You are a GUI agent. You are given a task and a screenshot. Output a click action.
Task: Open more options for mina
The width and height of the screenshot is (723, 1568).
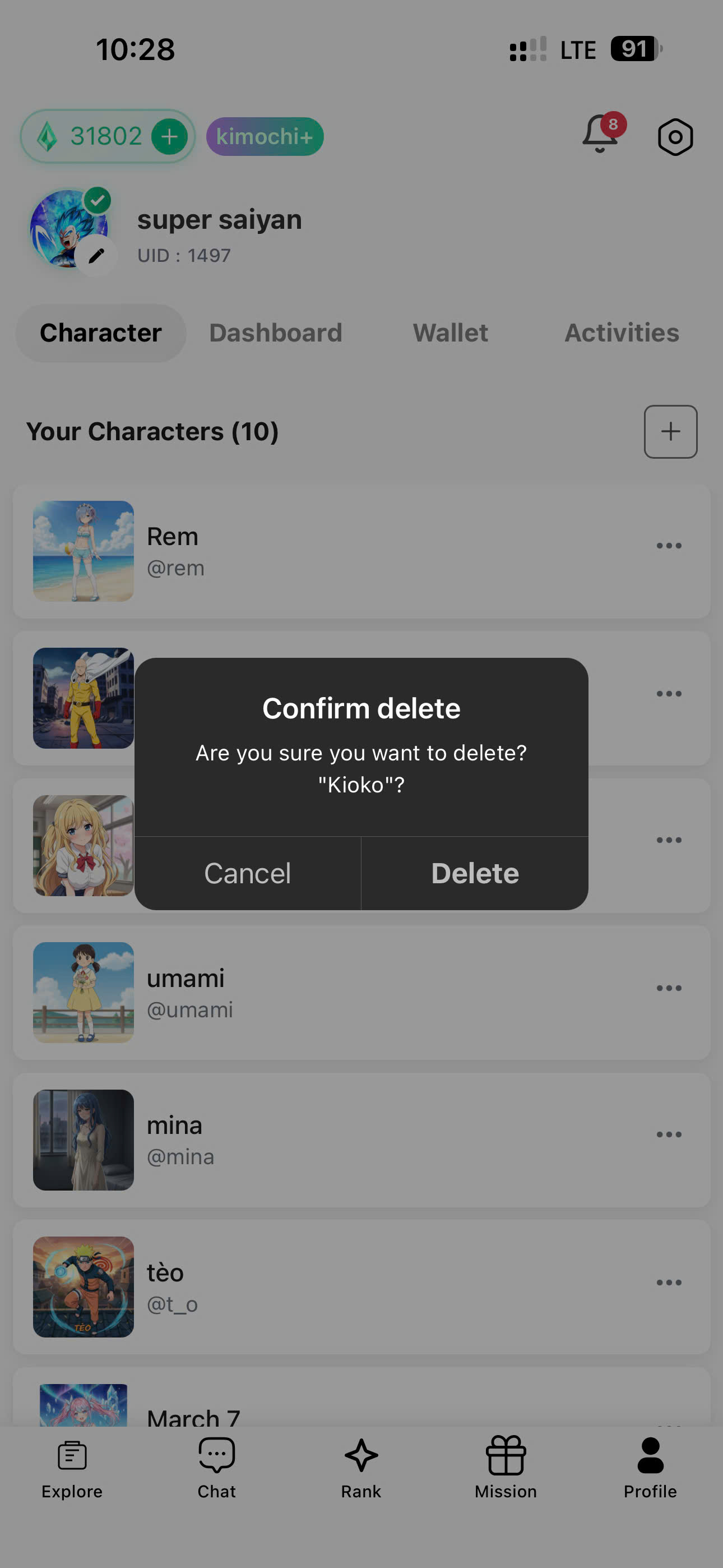[x=668, y=1135]
